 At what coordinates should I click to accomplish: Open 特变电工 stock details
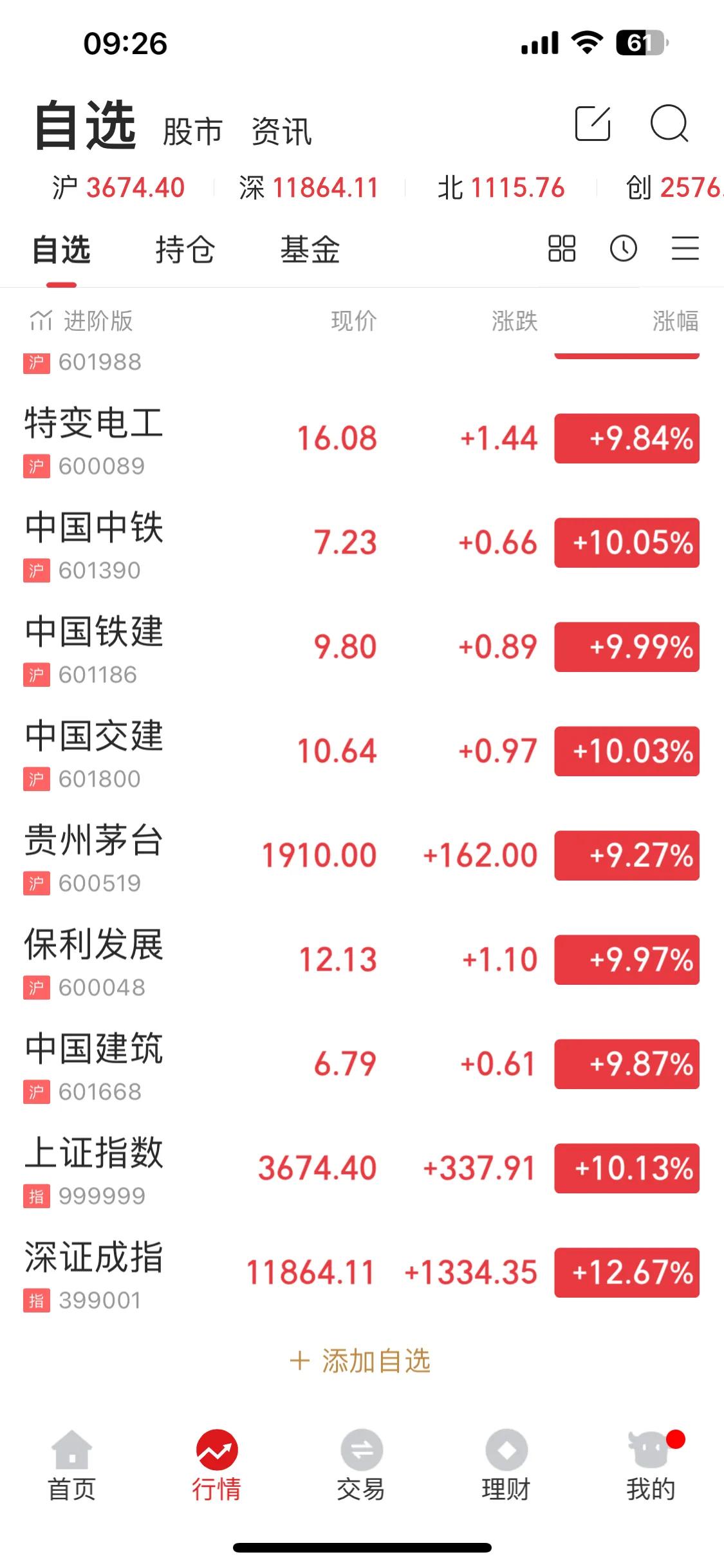[362, 439]
